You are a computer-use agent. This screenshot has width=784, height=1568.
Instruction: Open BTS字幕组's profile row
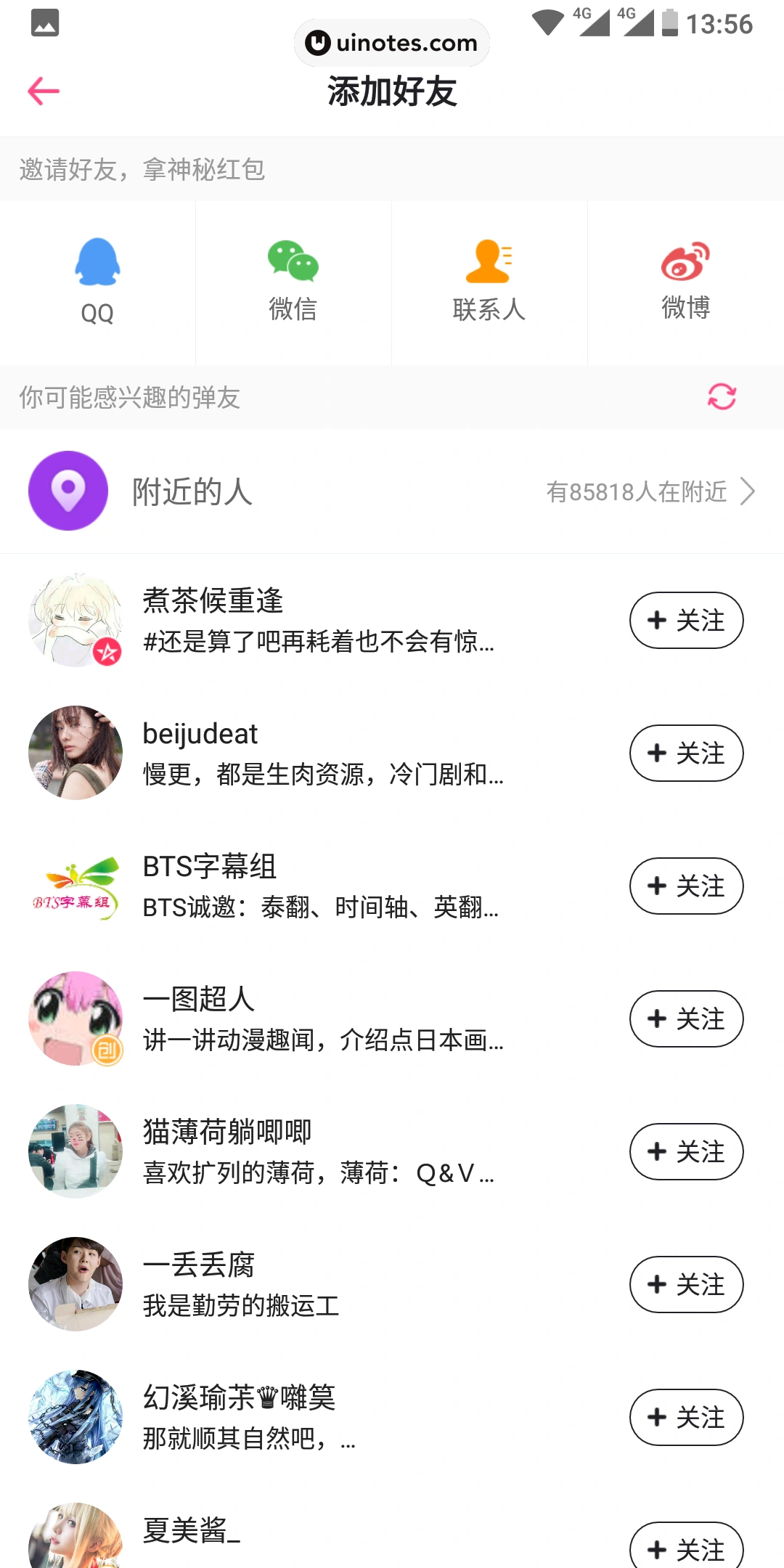point(323,886)
